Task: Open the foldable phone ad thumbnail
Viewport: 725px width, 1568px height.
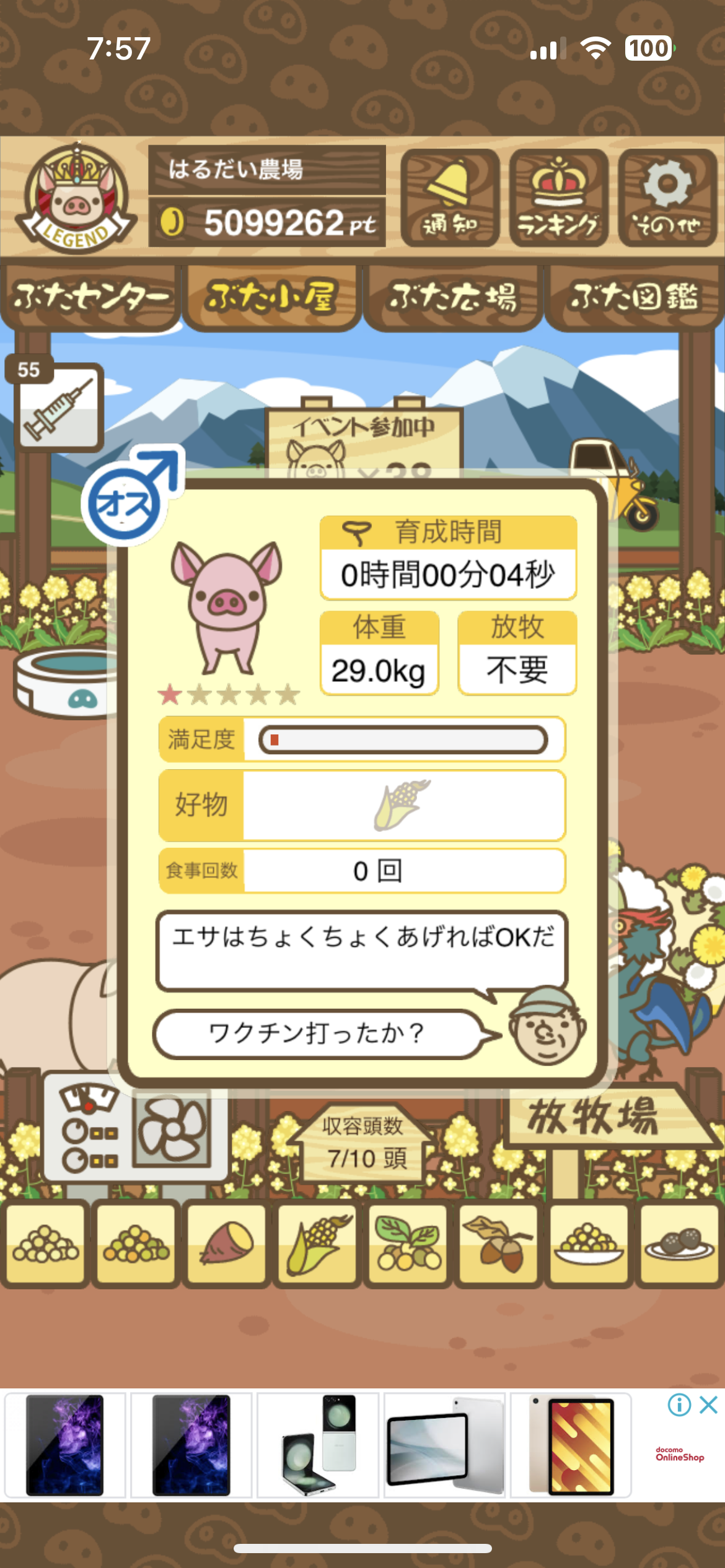Action: 318,1445
